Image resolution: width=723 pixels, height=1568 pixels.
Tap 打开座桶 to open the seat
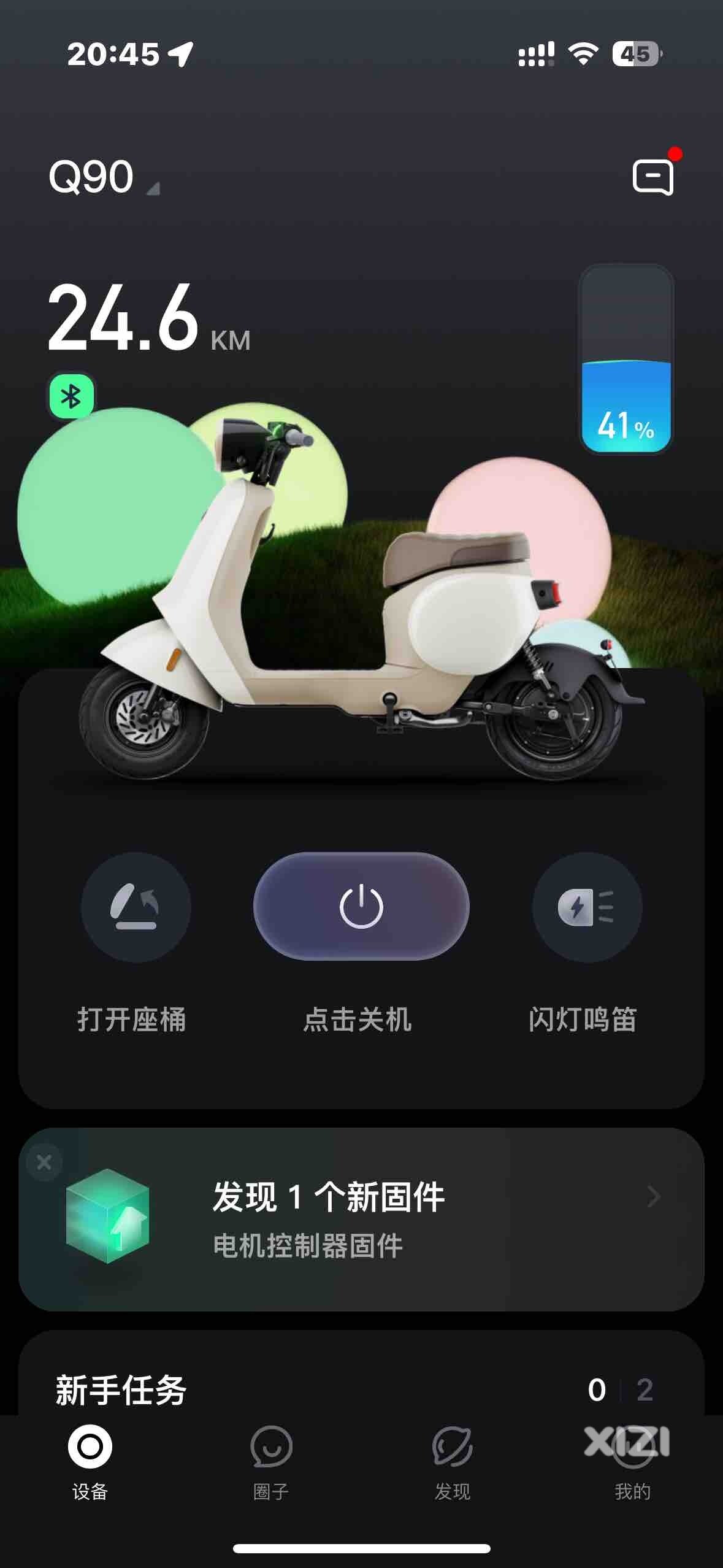point(136,907)
